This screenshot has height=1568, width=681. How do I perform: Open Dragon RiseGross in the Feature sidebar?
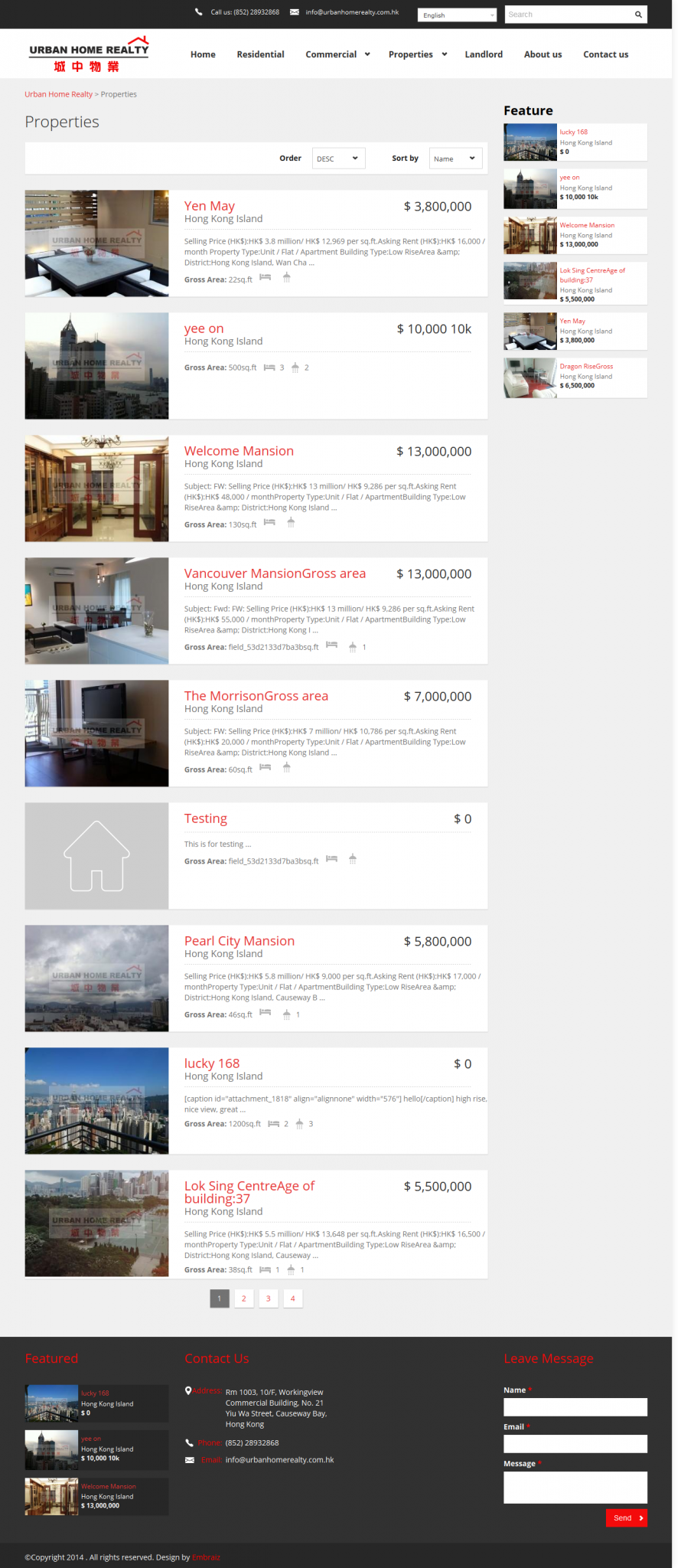click(586, 367)
